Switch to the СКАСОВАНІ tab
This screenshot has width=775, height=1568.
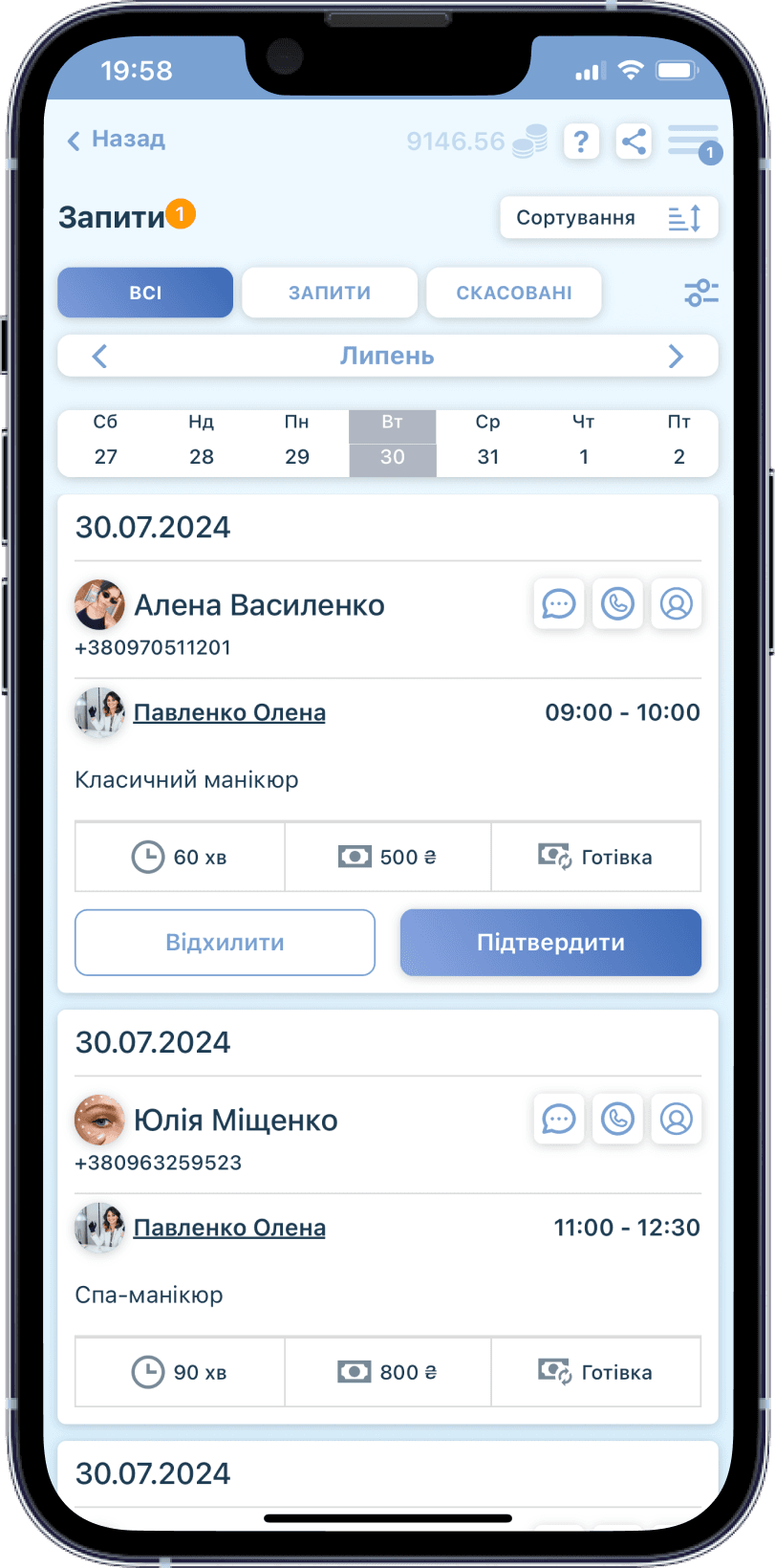click(x=514, y=293)
